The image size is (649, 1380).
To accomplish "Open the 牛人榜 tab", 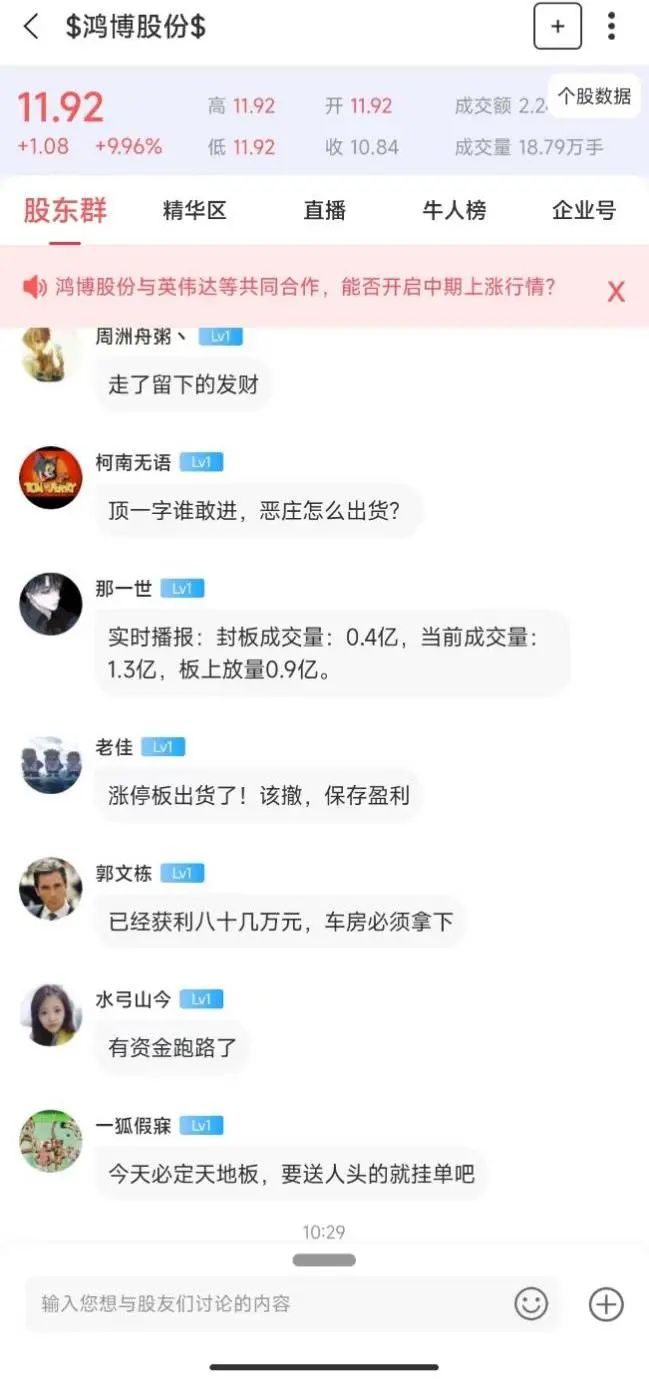I will tap(454, 210).
